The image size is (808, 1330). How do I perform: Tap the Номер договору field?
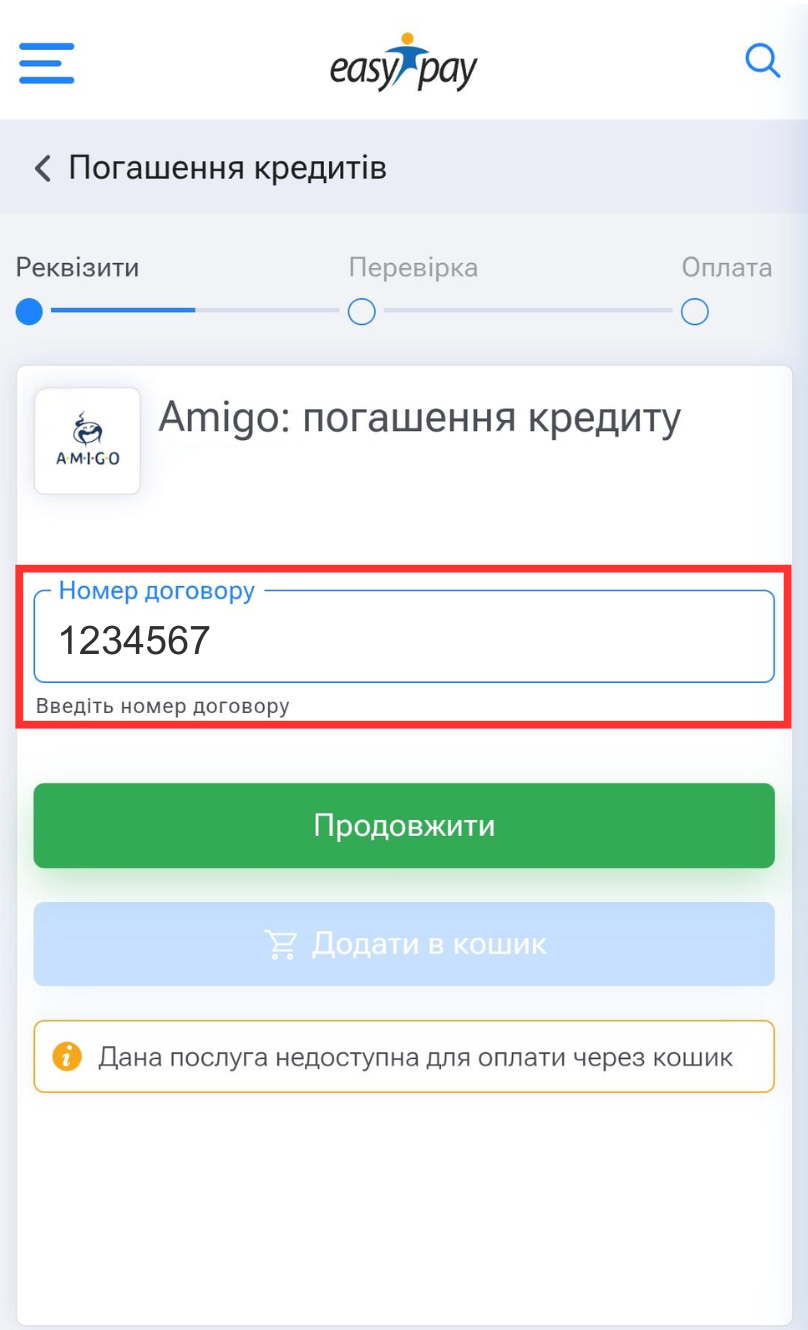404,636
